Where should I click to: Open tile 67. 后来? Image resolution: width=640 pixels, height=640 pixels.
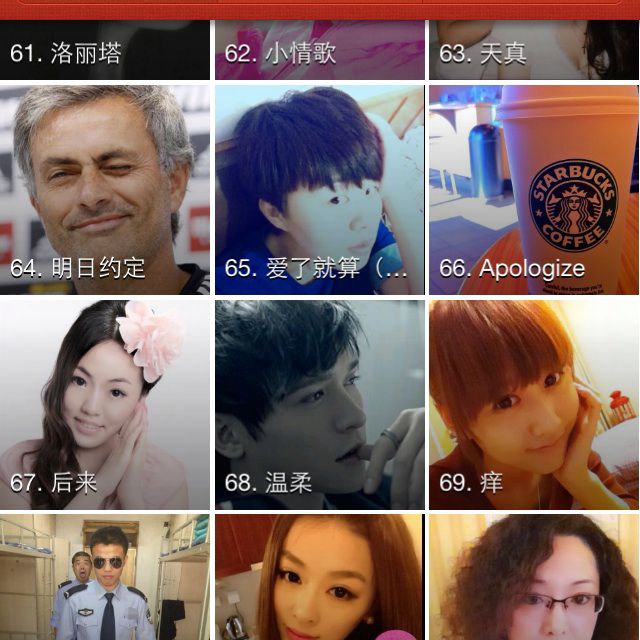[x=105, y=405]
